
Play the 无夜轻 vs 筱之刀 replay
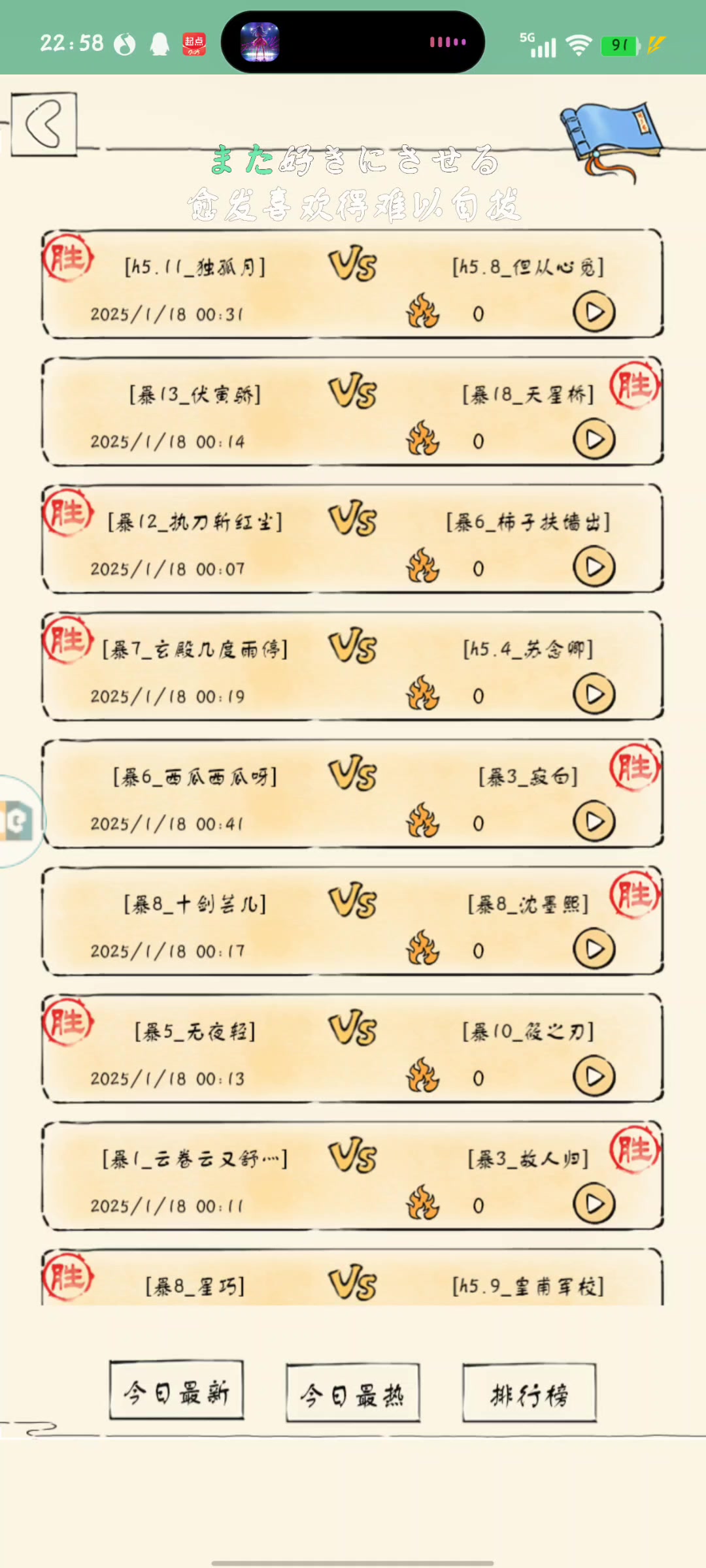[x=594, y=1077]
